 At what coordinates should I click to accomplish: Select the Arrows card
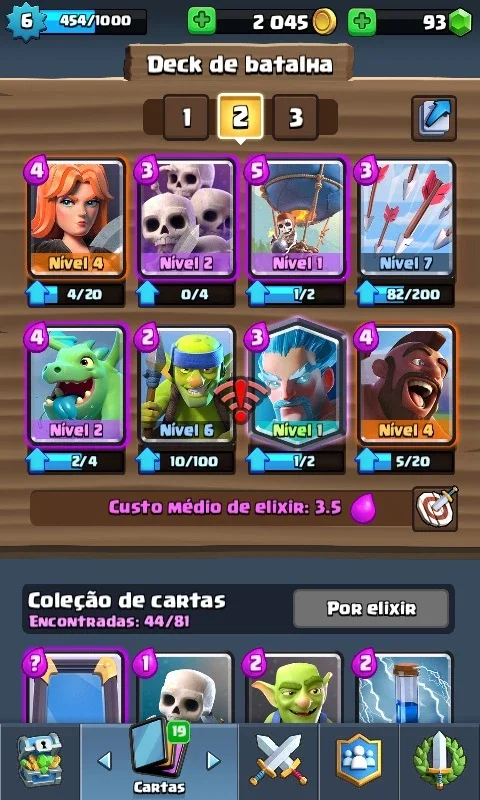tap(406, 218)
